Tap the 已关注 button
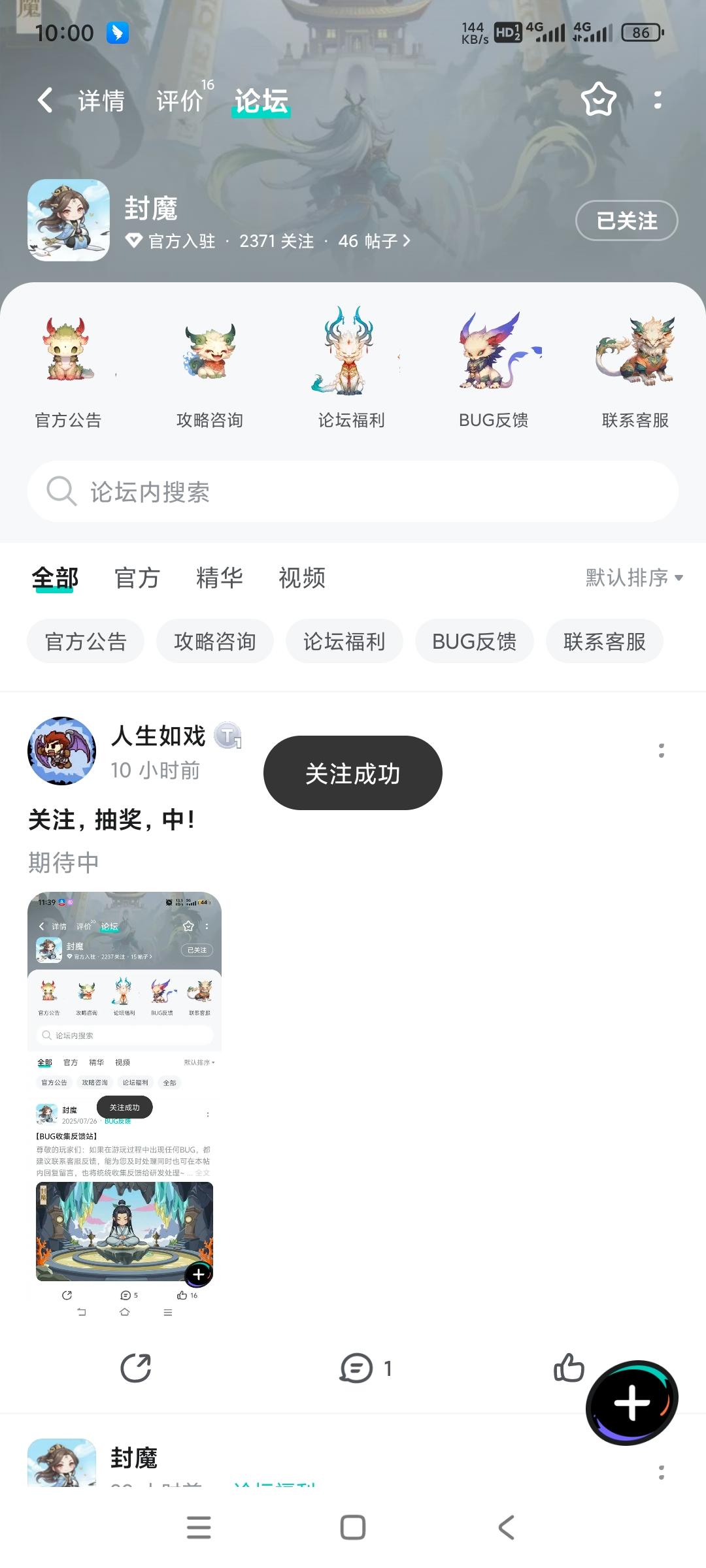Image resolution: width=706 pixels, height=1568 pixels. (626, 221)
